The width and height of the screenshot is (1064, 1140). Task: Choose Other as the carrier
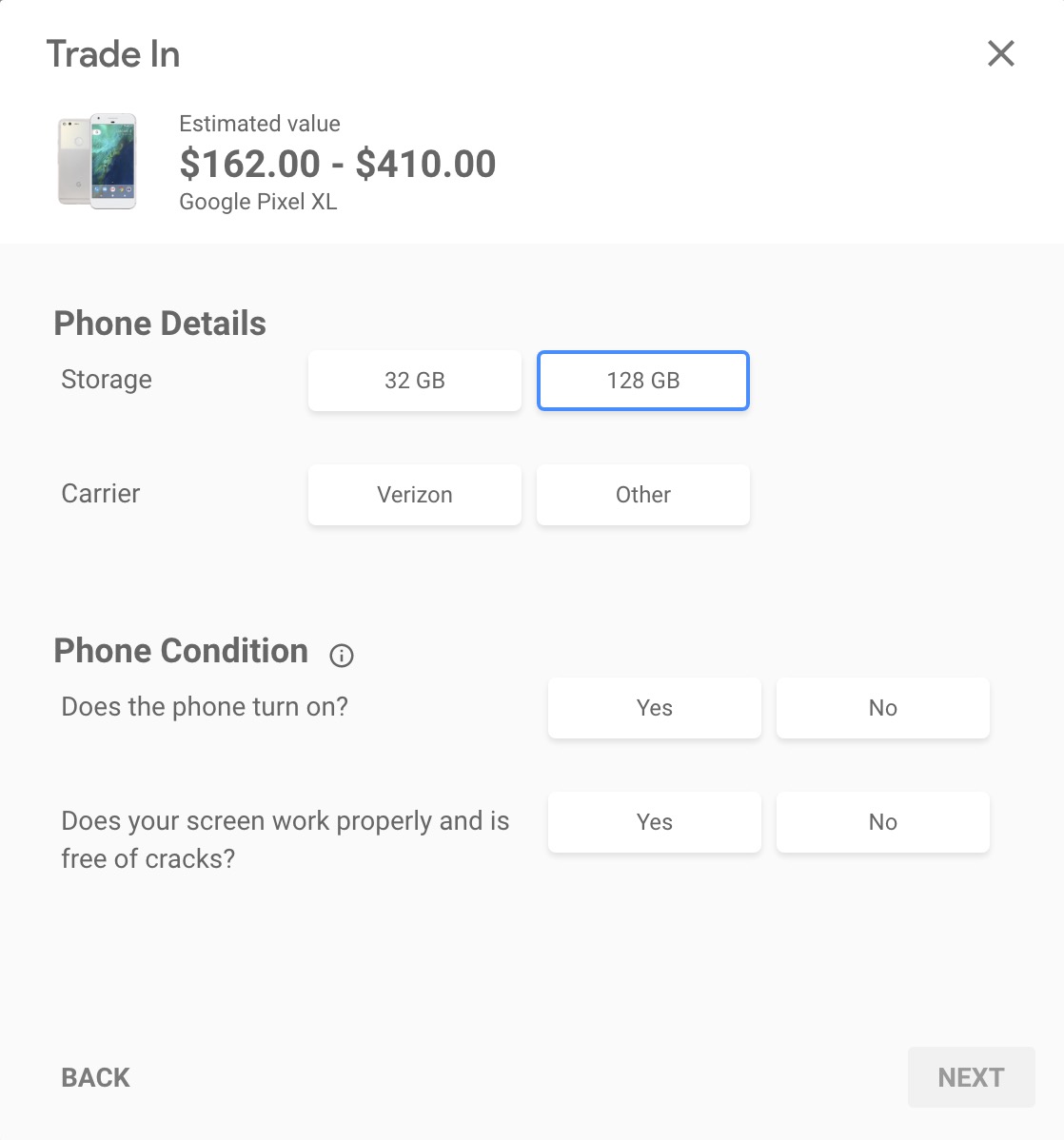(x=642, y=495)
